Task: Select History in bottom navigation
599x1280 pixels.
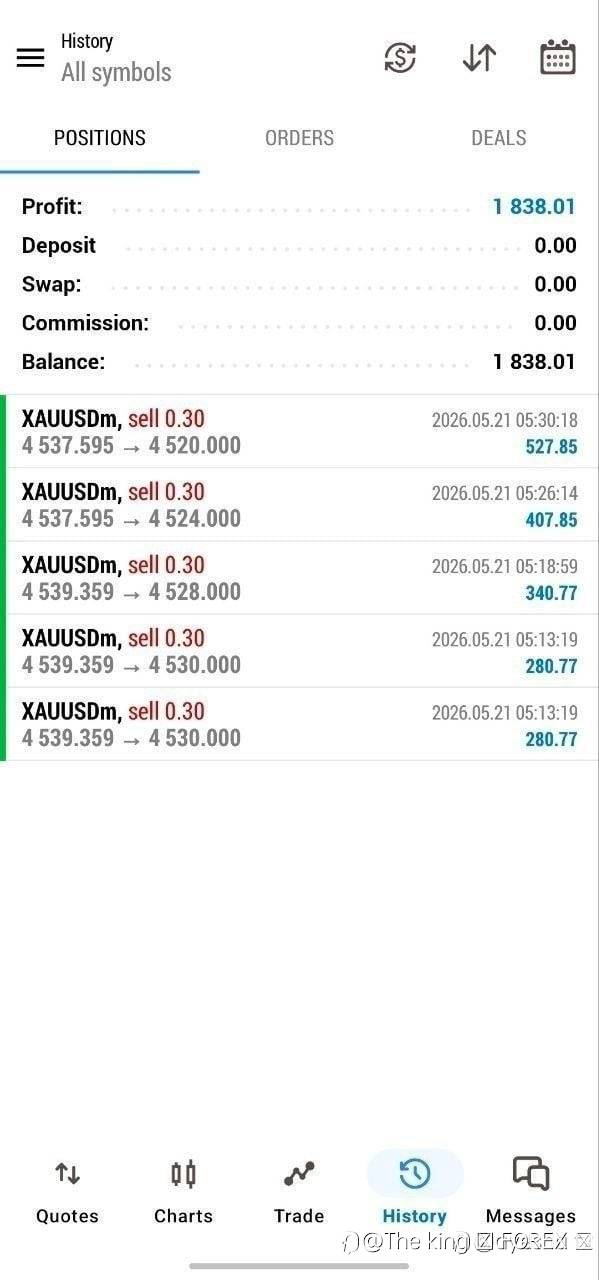Action: coord(414,1190)
